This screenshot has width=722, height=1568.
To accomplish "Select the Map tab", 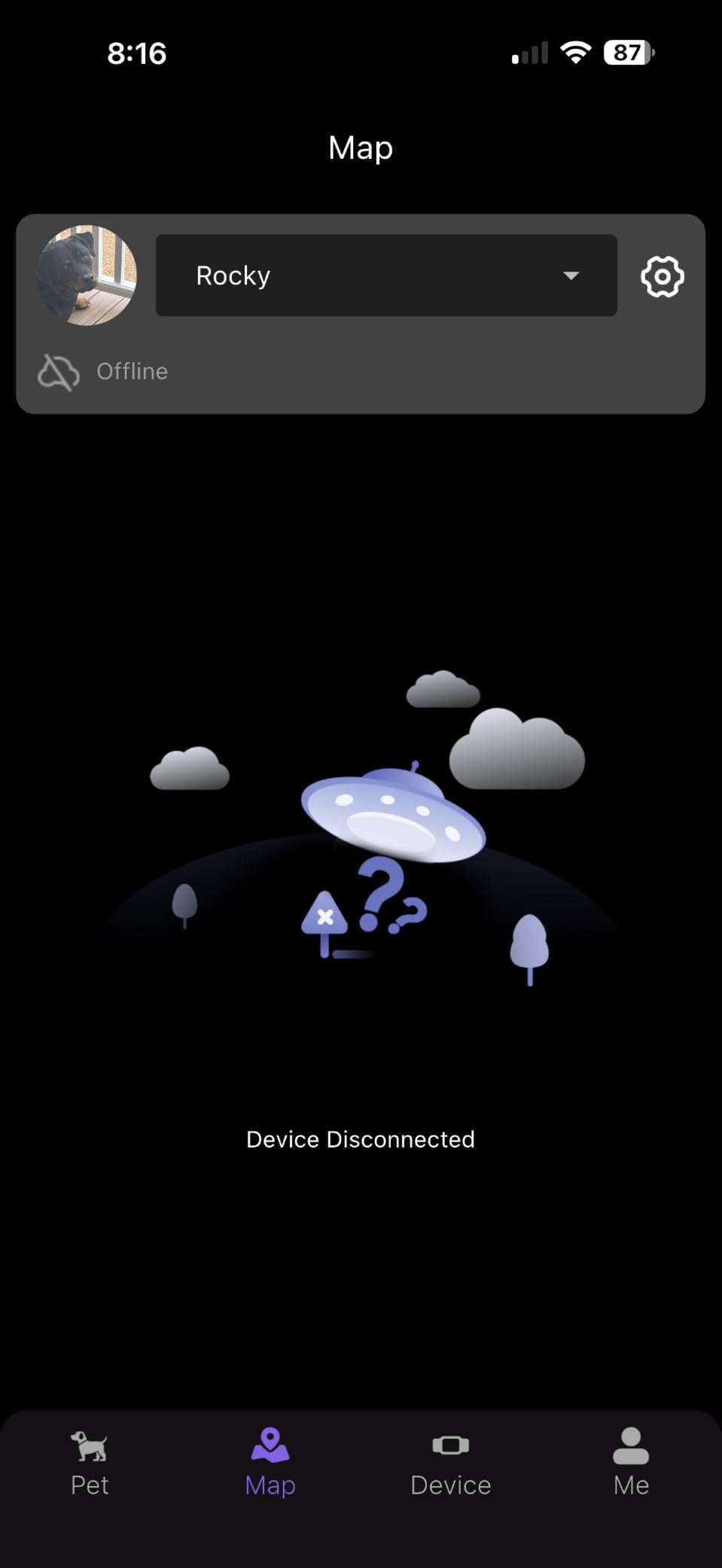I will tap(270, 1463).
